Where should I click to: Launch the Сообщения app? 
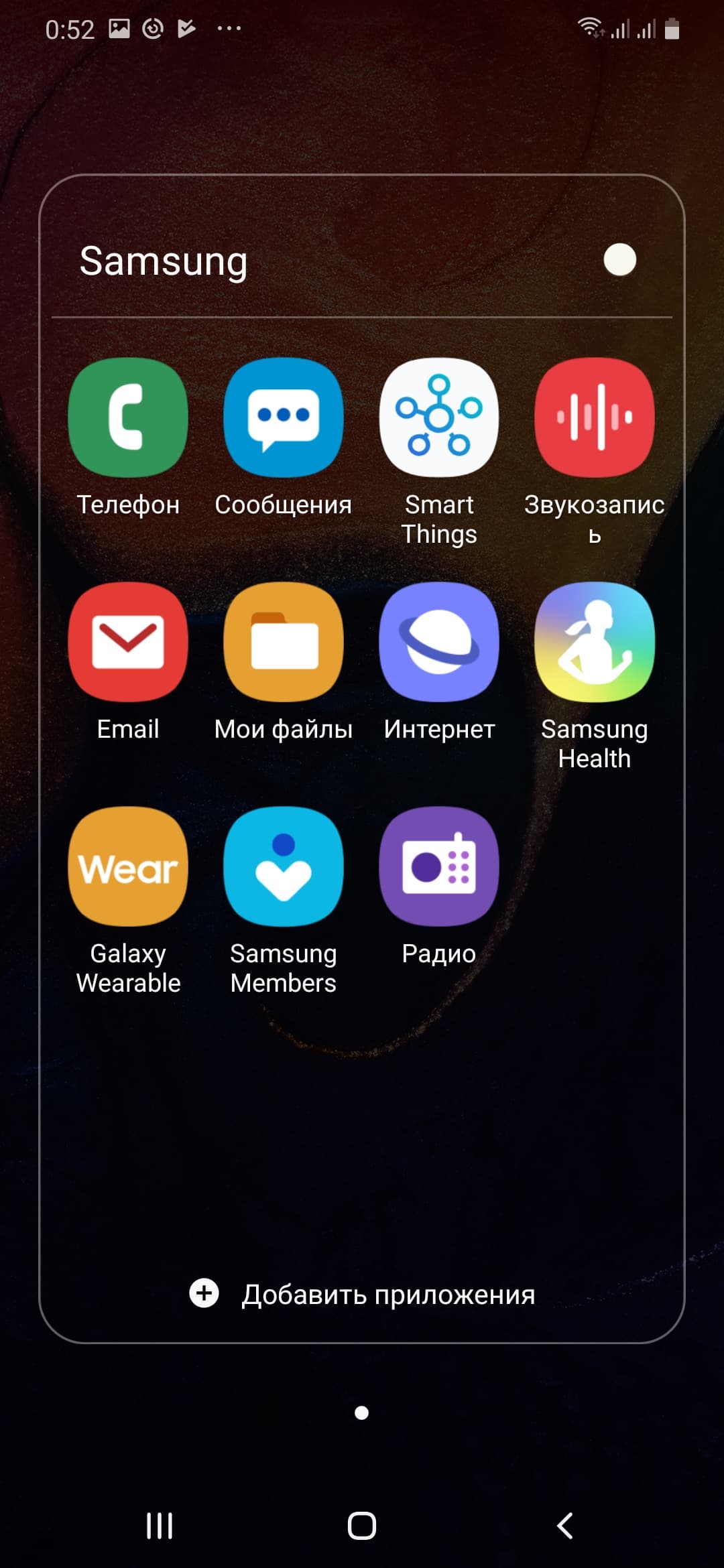point(284,417)
